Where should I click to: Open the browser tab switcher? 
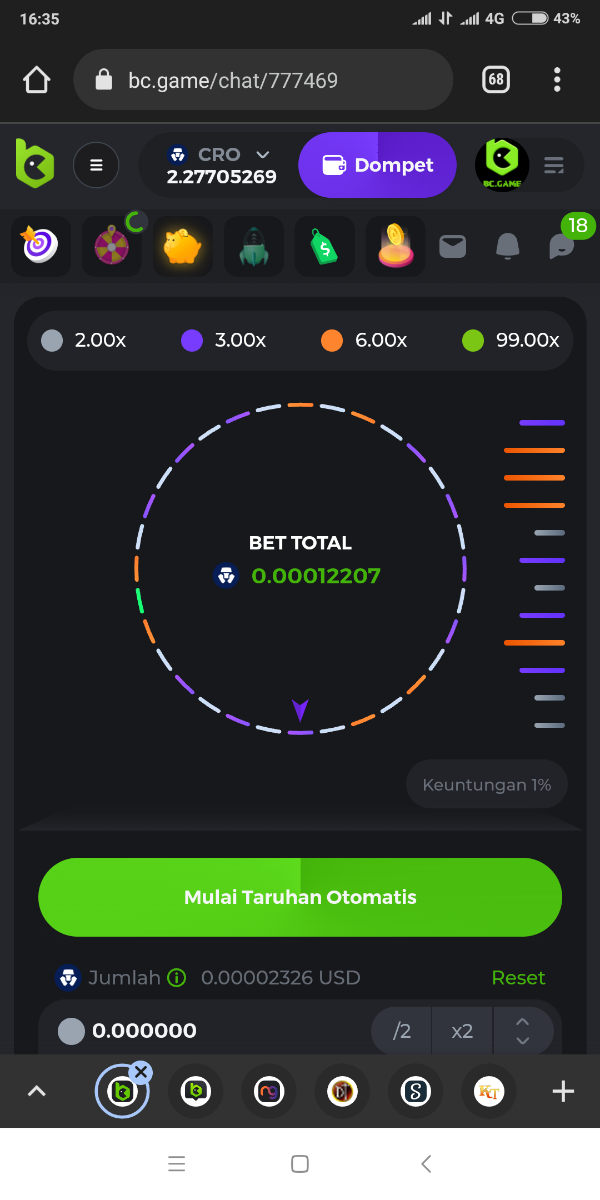(x=496, y=80)
